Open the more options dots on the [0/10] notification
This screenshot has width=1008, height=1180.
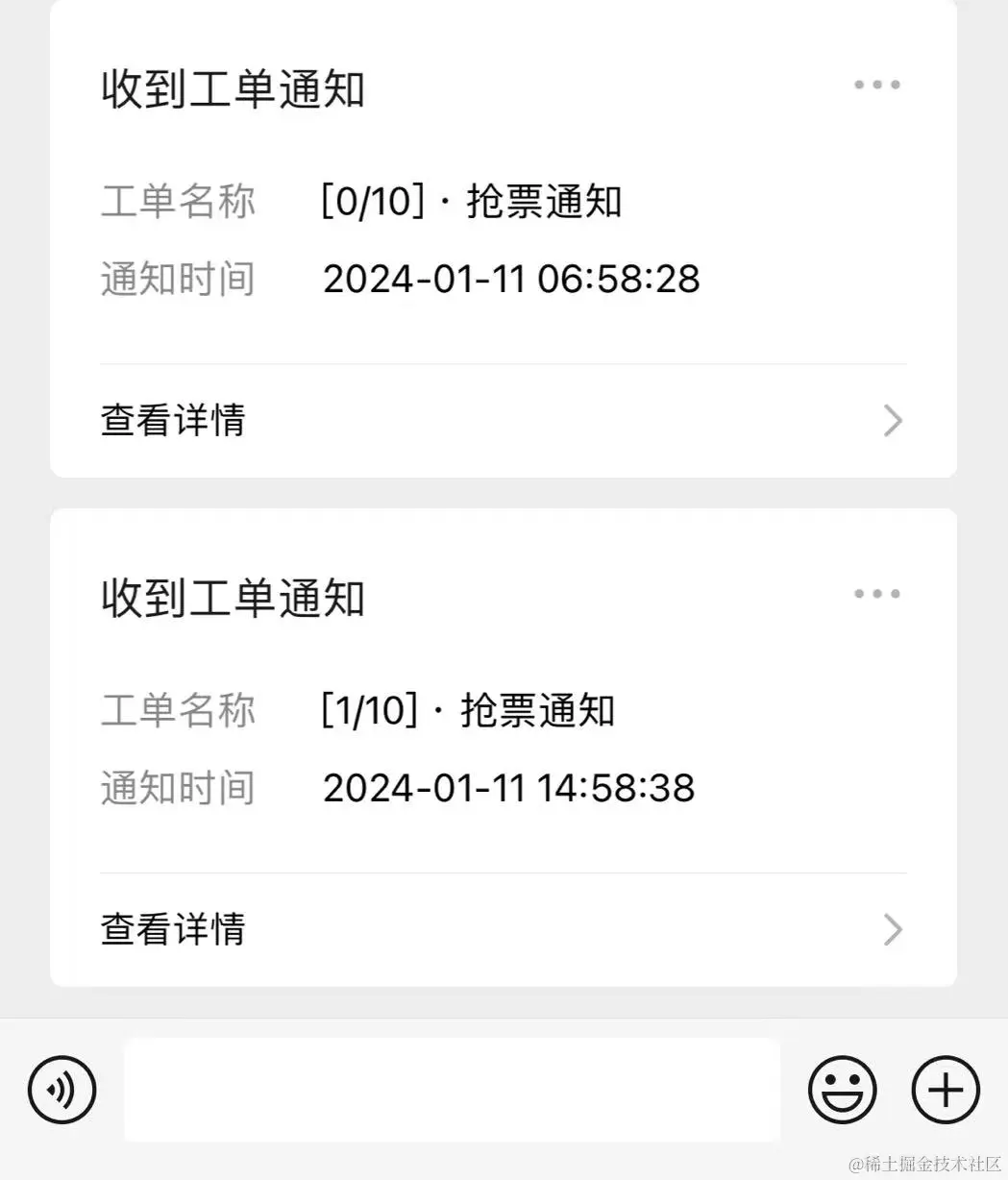point(876,85)
